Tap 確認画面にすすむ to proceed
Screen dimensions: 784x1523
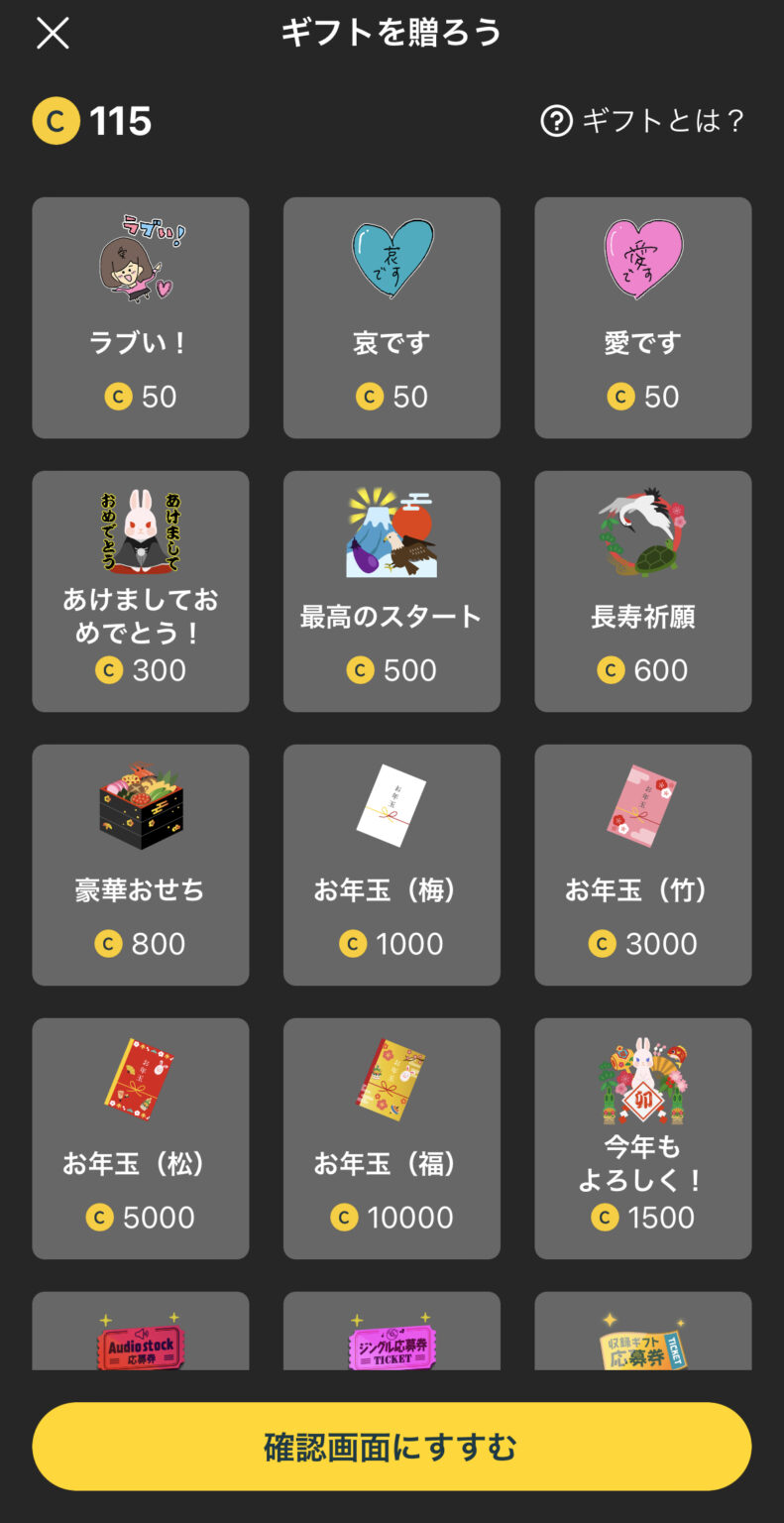pyautogui.click(x=392, y=1447)
